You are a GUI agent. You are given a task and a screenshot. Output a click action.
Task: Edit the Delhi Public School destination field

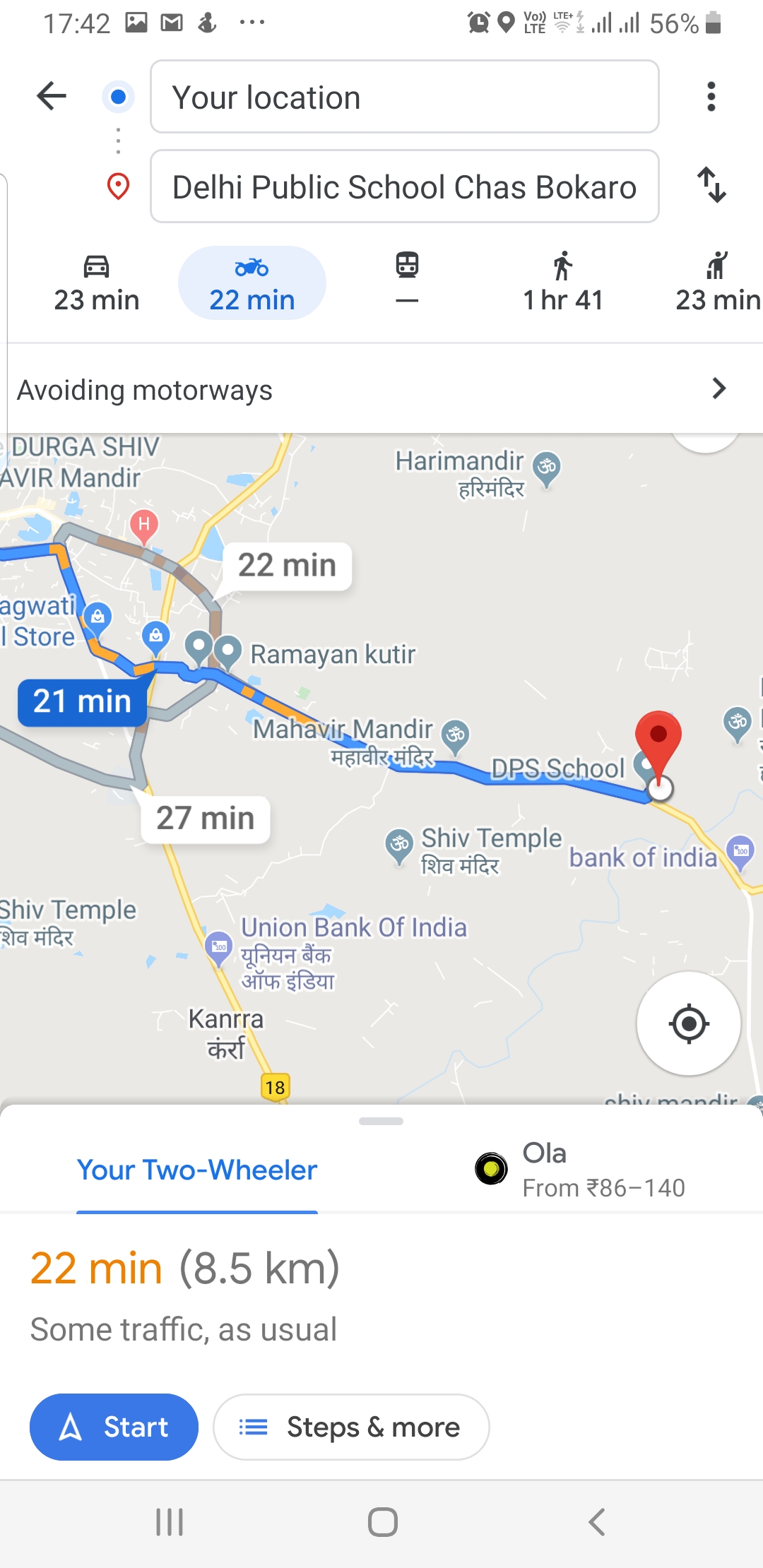click(404, 186)
